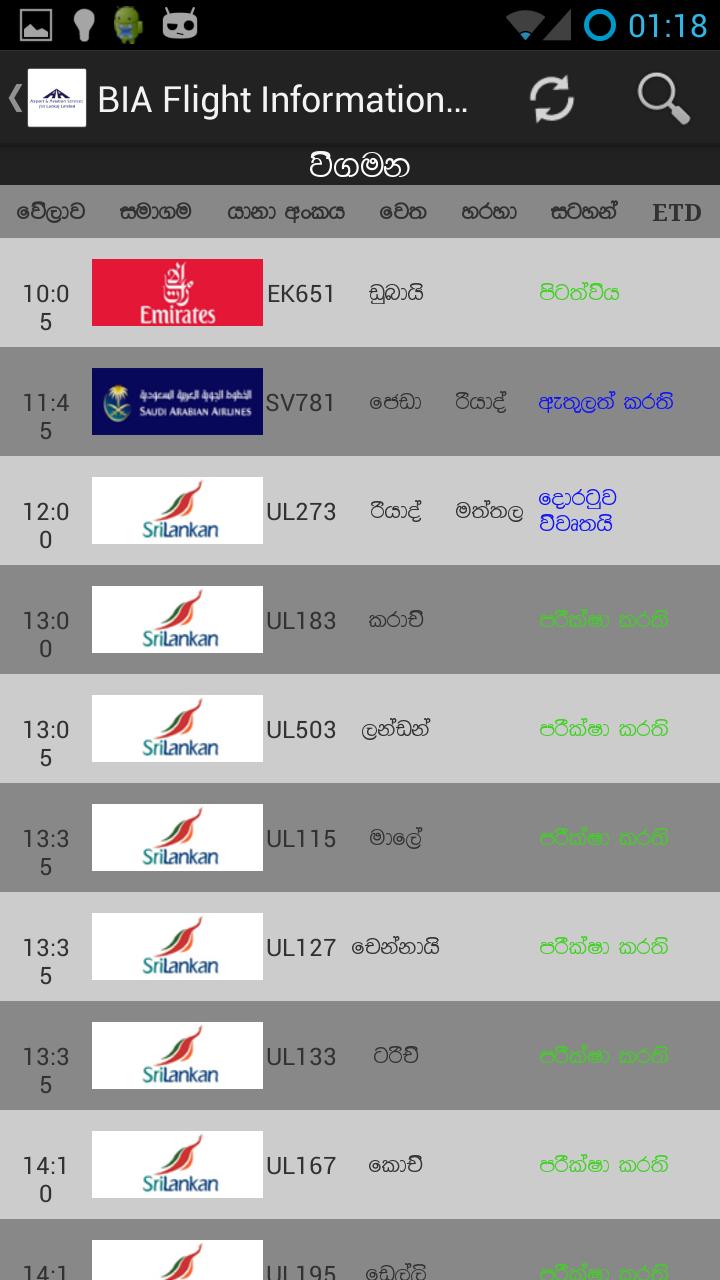This screenshot has width=720, height=1280.
Task: Tap the Airport & Aviation Services logo
Action: (57, 99)
